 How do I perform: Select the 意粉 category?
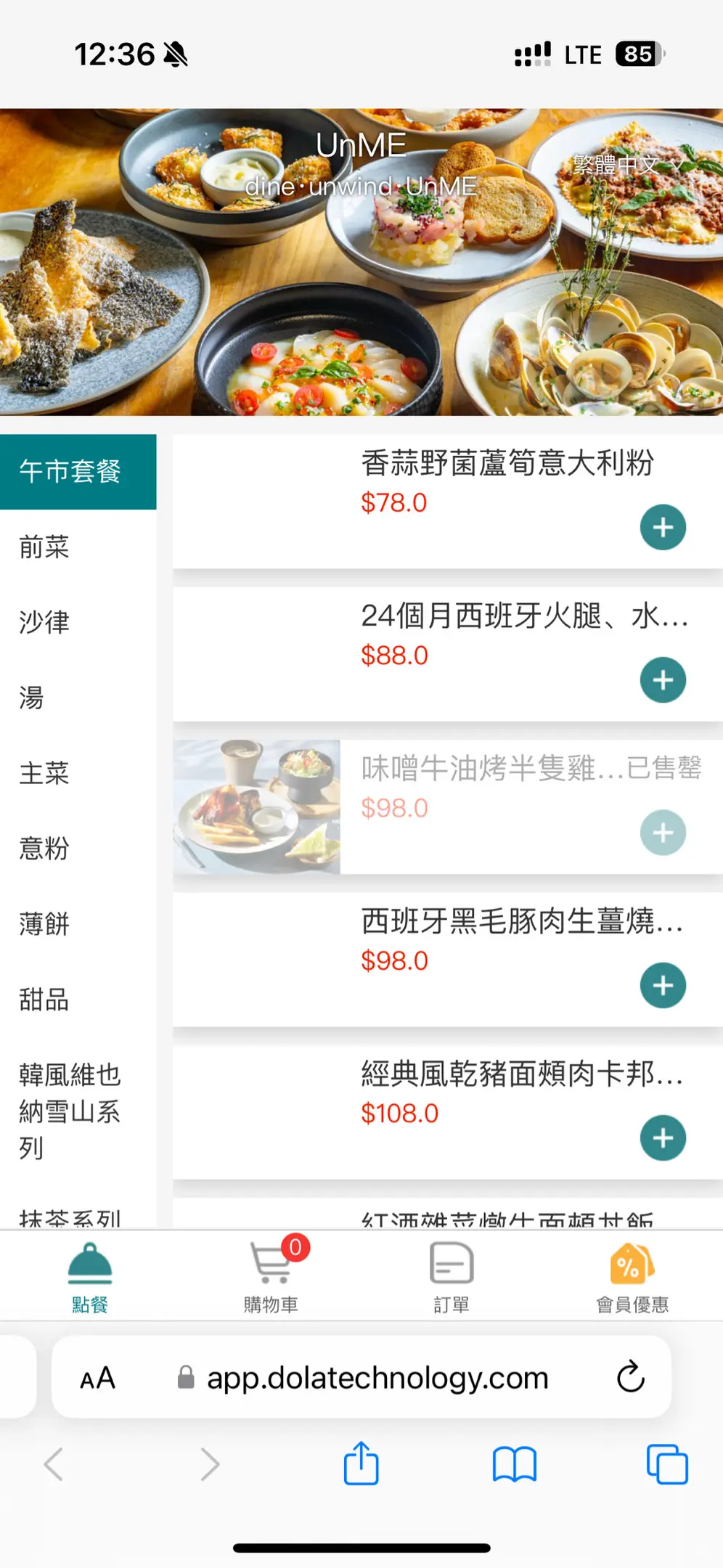45,849
